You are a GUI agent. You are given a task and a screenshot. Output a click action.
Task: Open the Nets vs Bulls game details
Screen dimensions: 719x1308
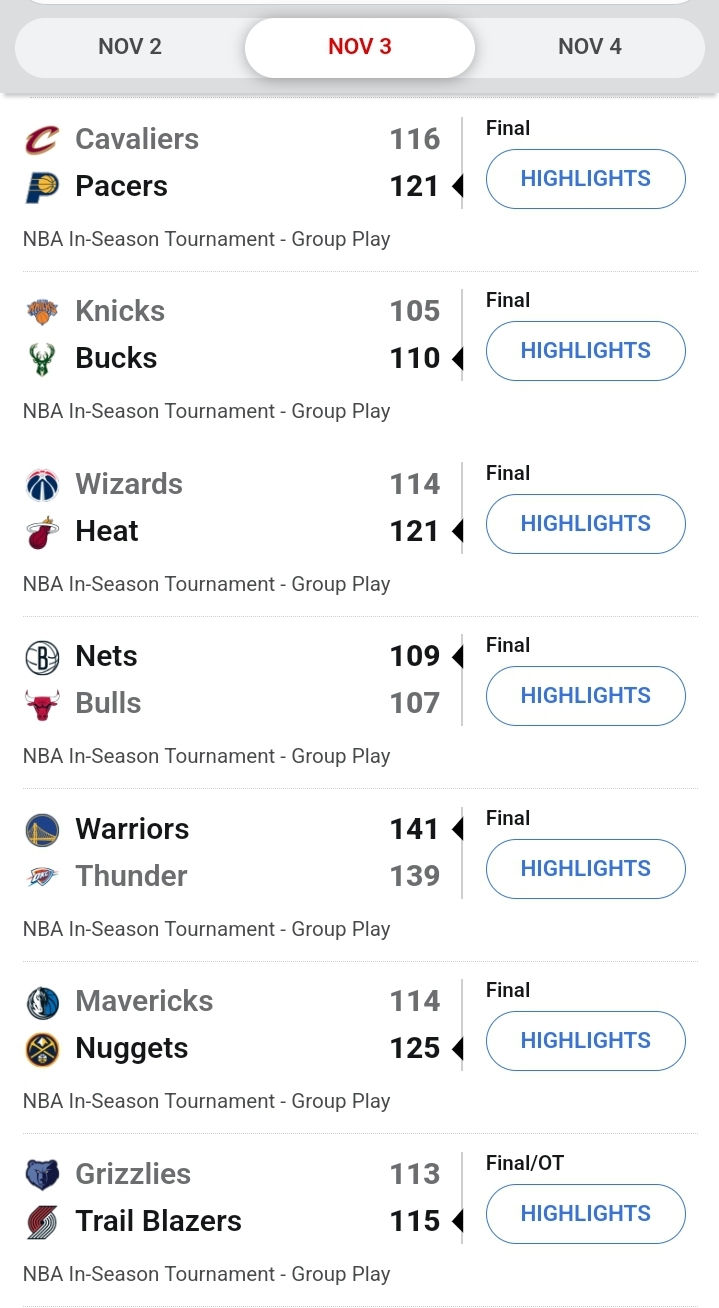coord(240,703)
